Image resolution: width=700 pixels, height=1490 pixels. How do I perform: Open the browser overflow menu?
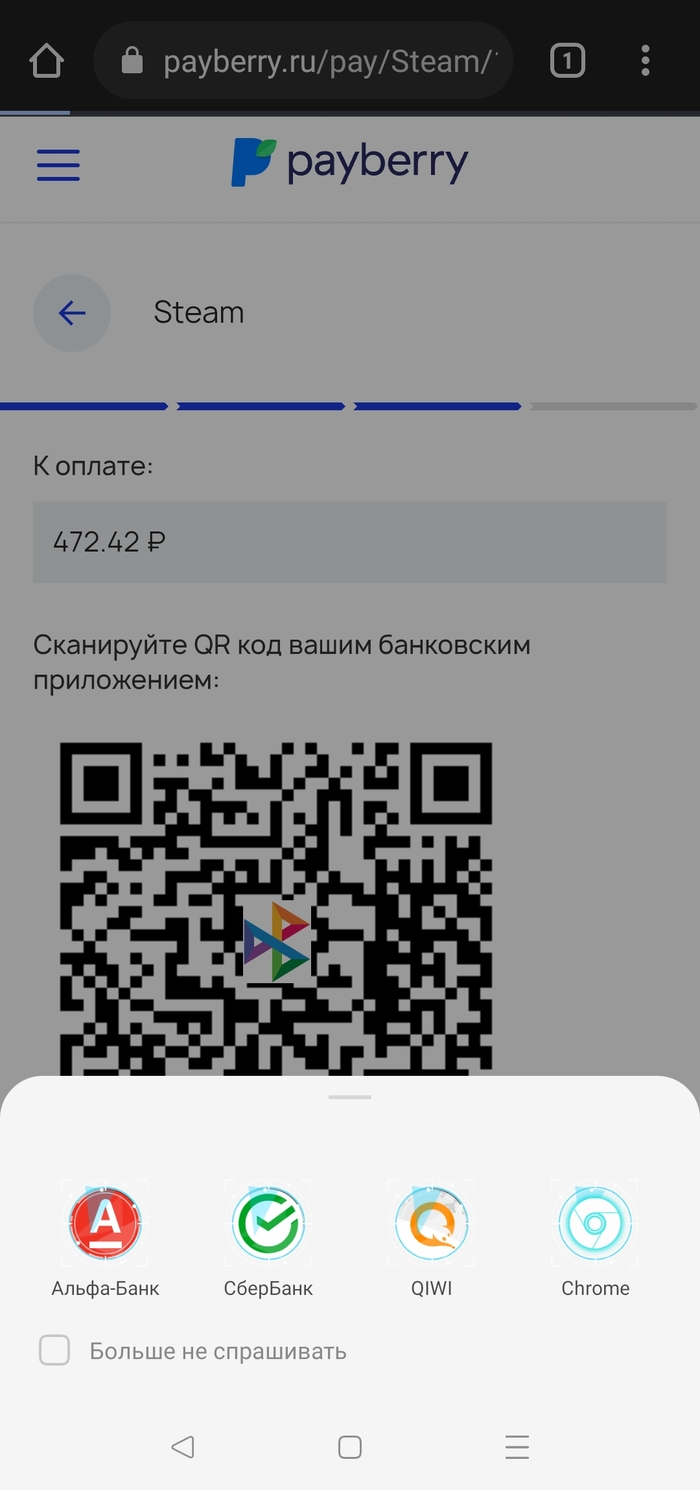coord(645,62)
